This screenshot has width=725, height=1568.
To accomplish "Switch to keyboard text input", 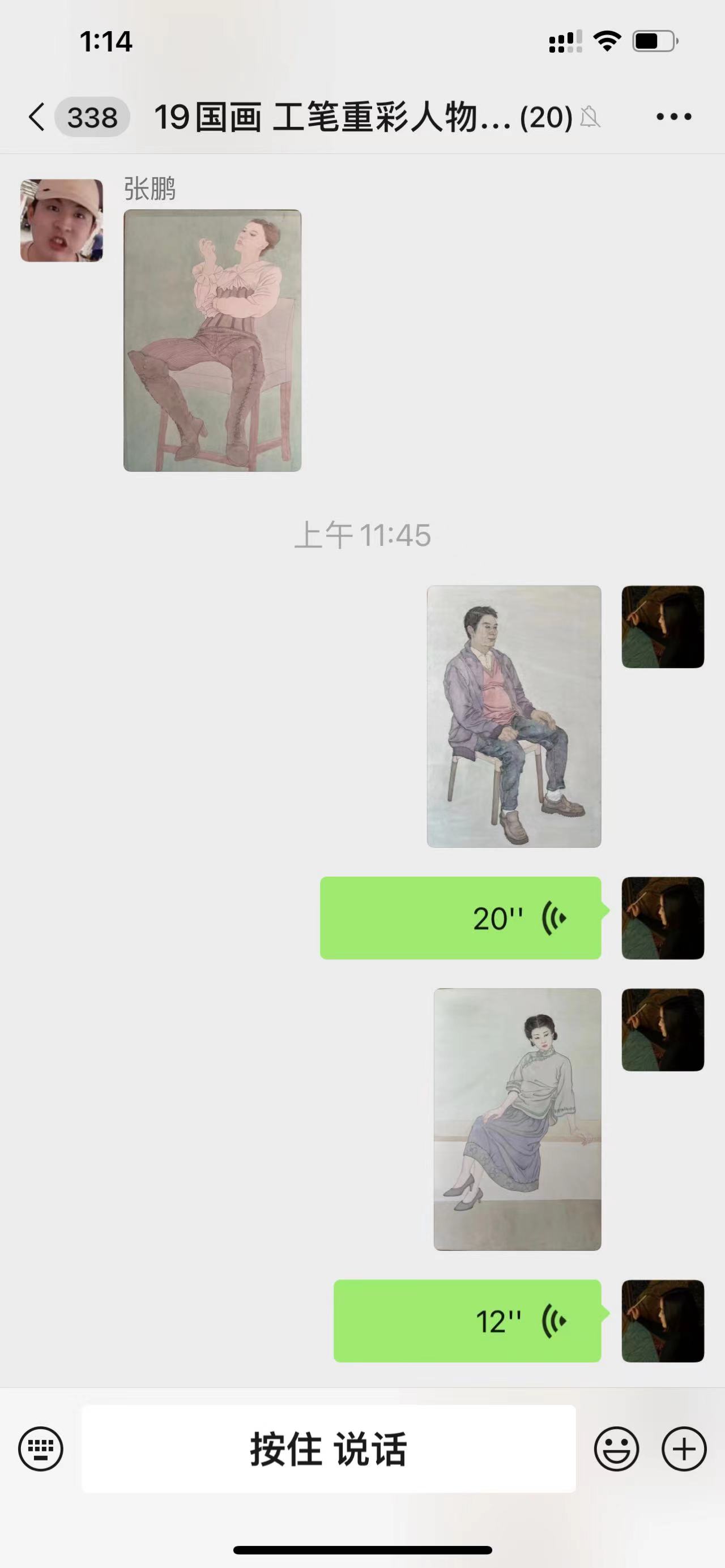I will point(41,1449).
